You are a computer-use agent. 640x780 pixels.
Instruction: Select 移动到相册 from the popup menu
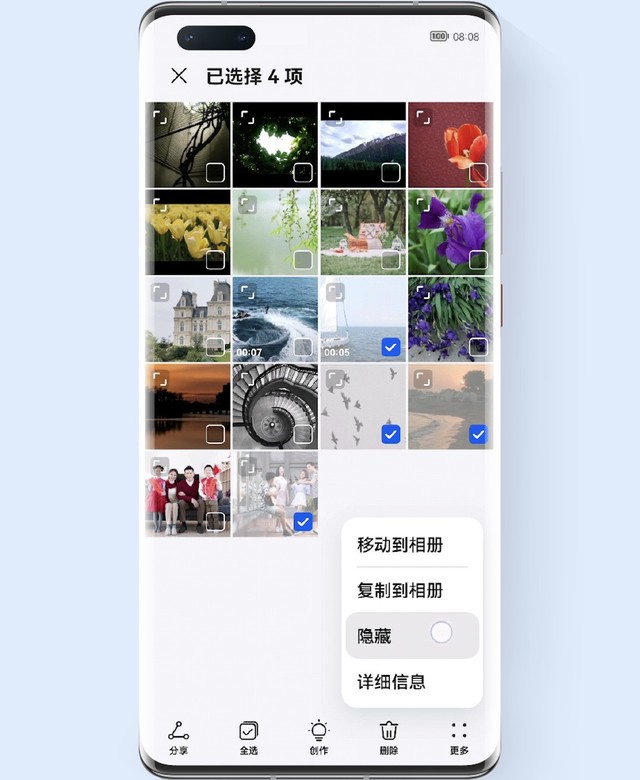tap(400, 545)
